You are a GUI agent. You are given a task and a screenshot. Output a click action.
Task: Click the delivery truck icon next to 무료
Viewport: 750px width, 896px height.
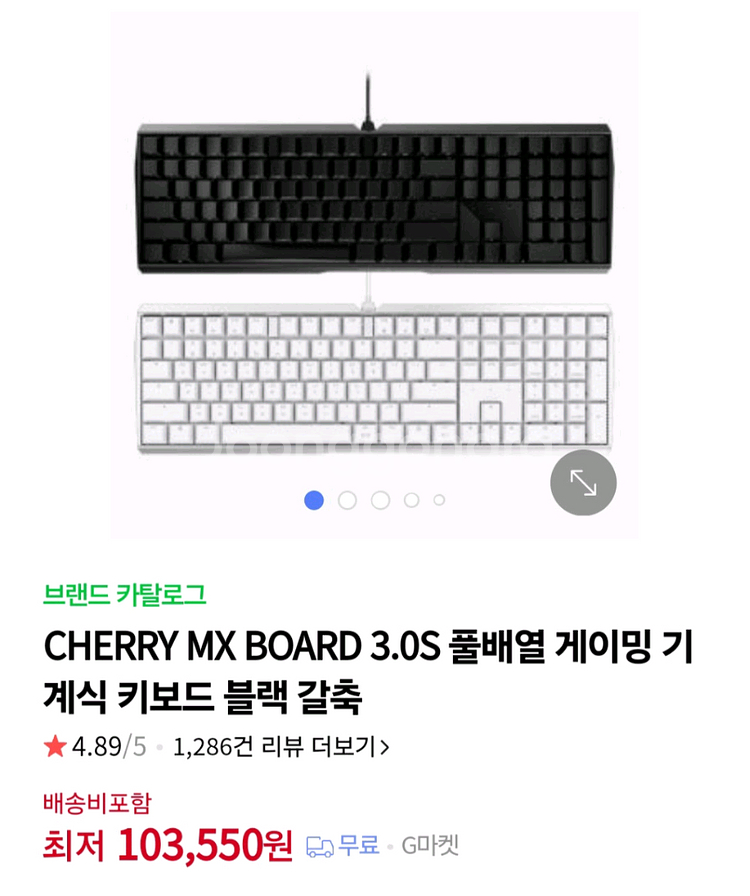(x=318, y=845)
